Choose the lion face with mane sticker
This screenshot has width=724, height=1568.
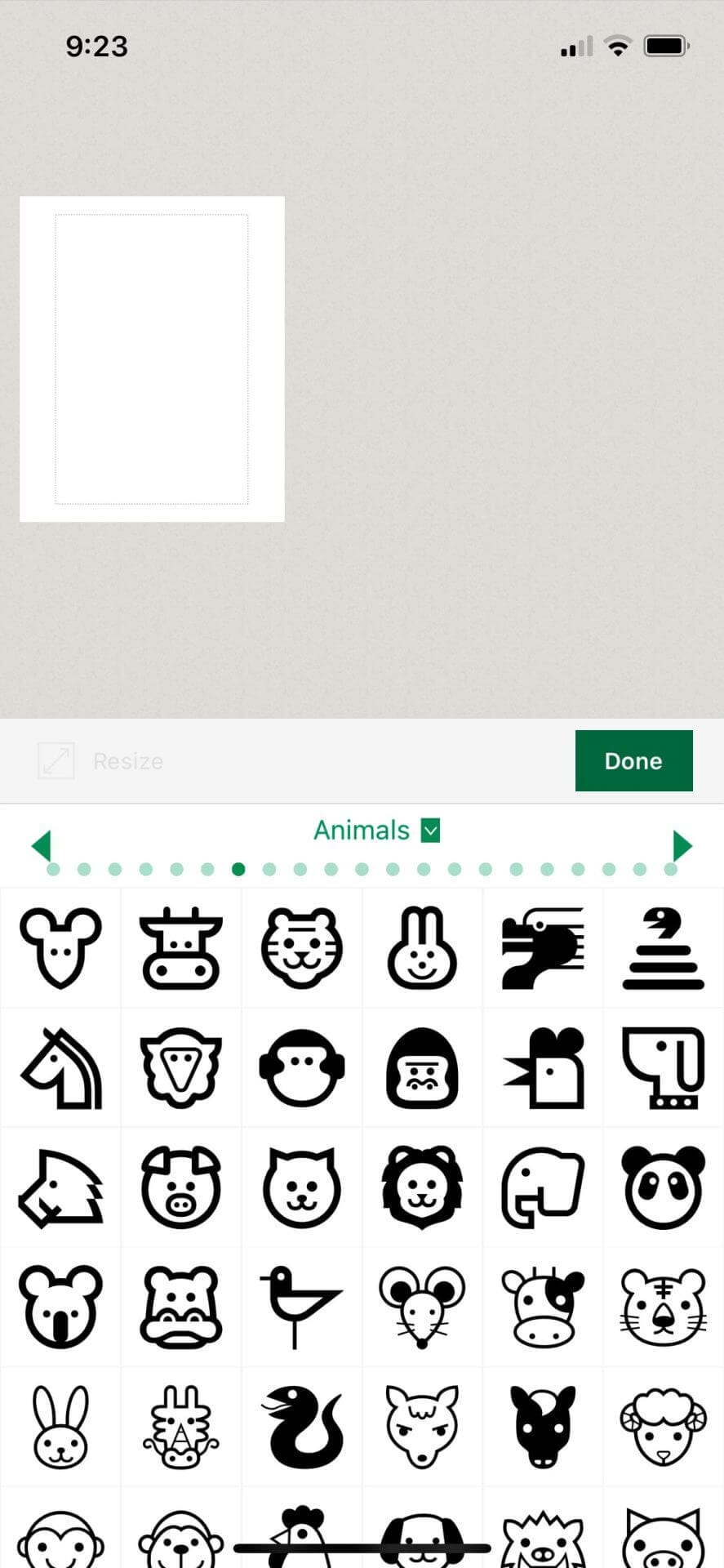pos(422,1187)
